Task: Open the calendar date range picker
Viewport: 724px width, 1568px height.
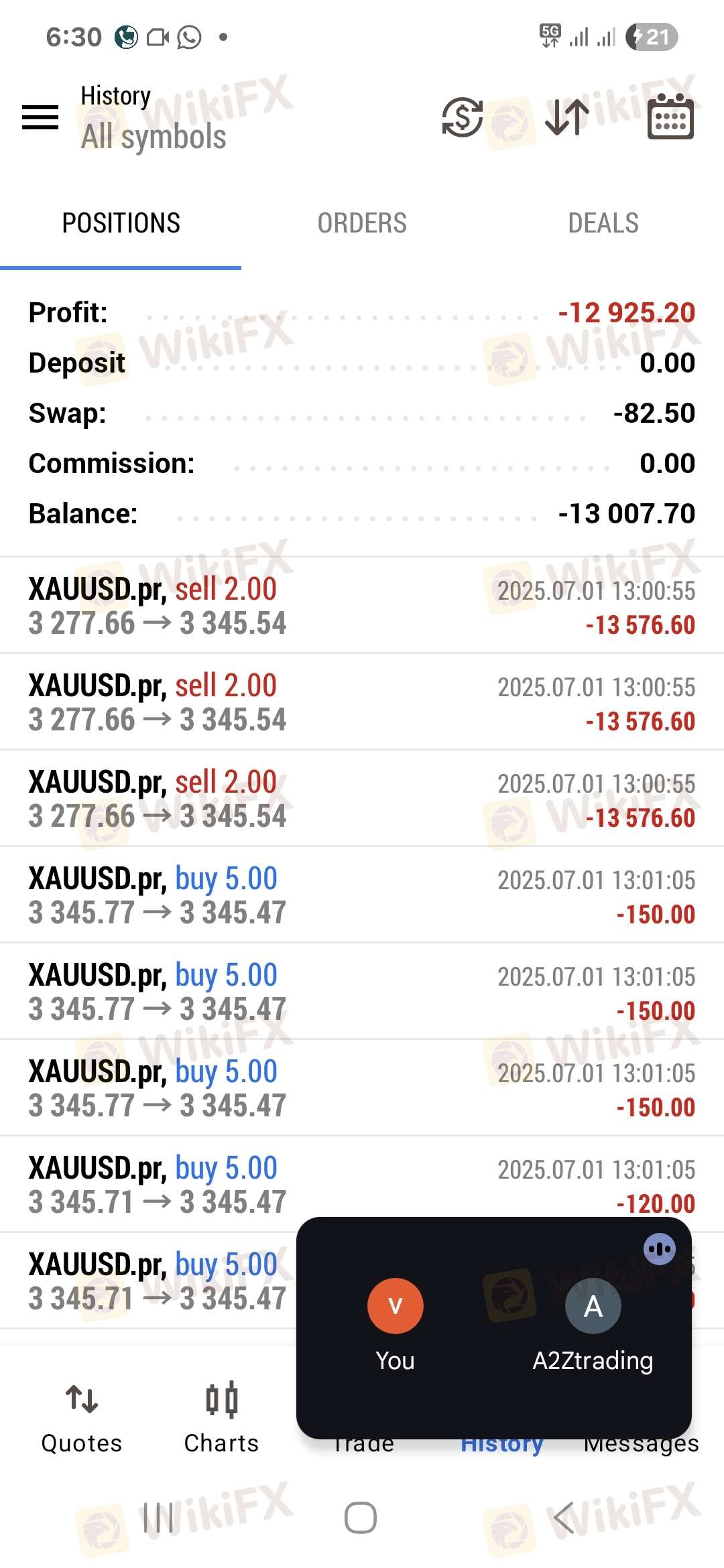Action: point(670,117)
